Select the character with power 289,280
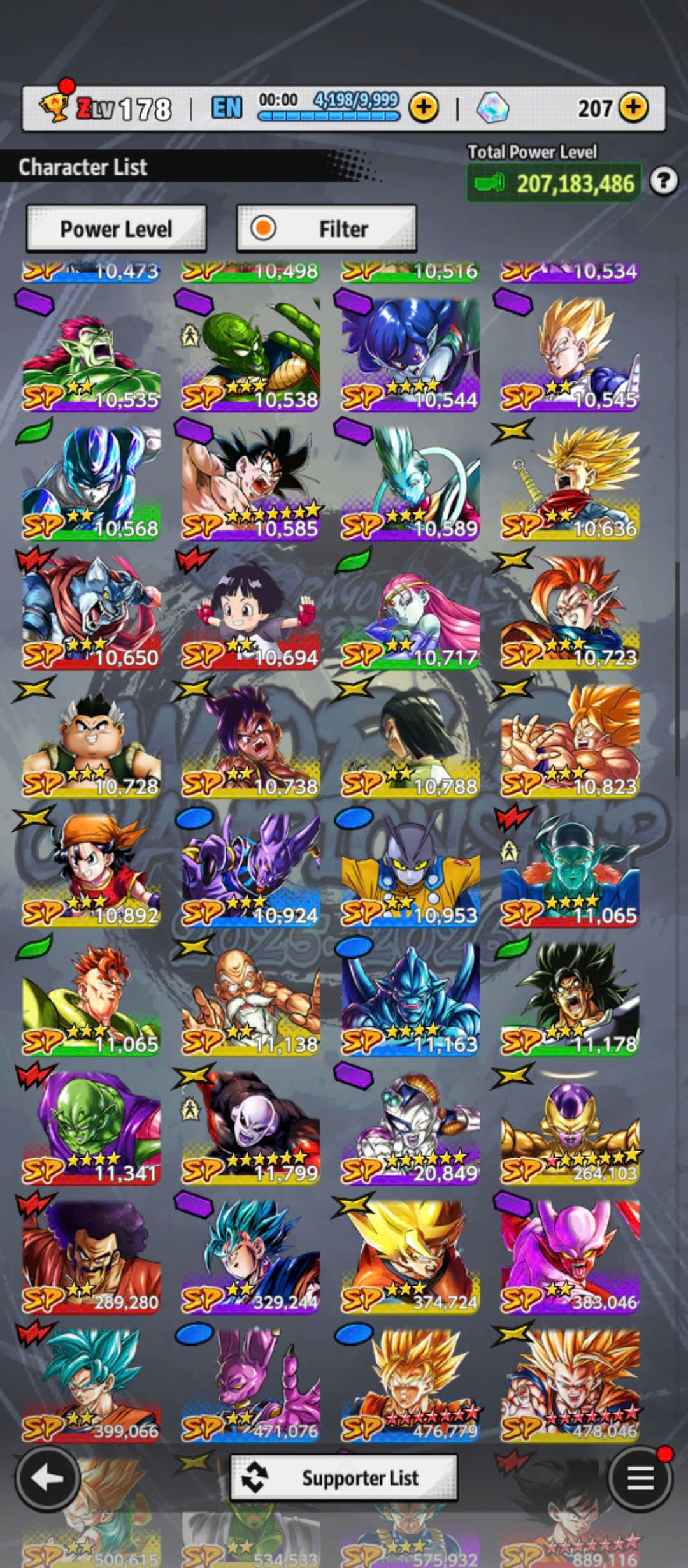Screen dimensions: 688x1568 pos(92,1256)
